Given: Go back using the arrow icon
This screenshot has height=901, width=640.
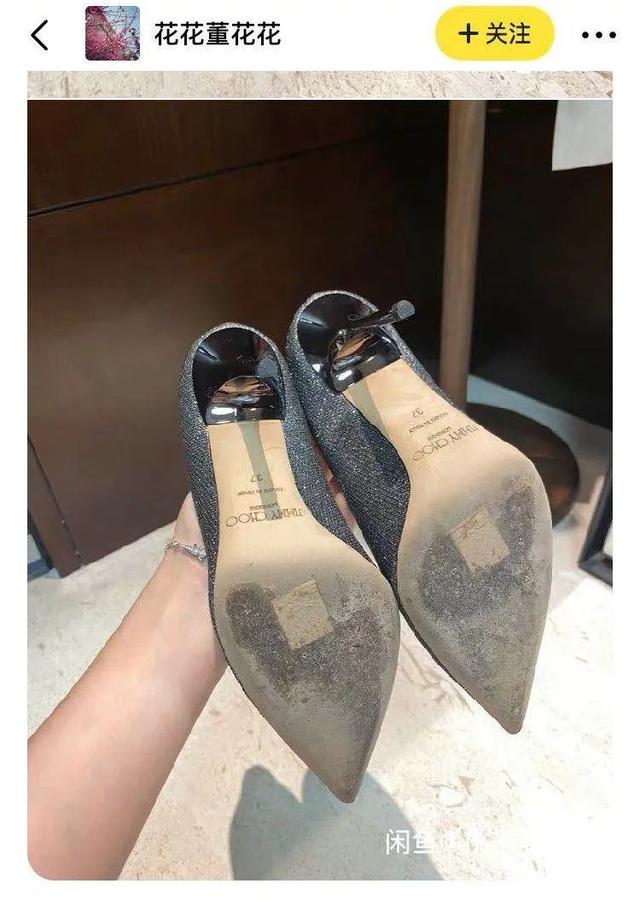Looking at the screenshot, I should (39, 35).
